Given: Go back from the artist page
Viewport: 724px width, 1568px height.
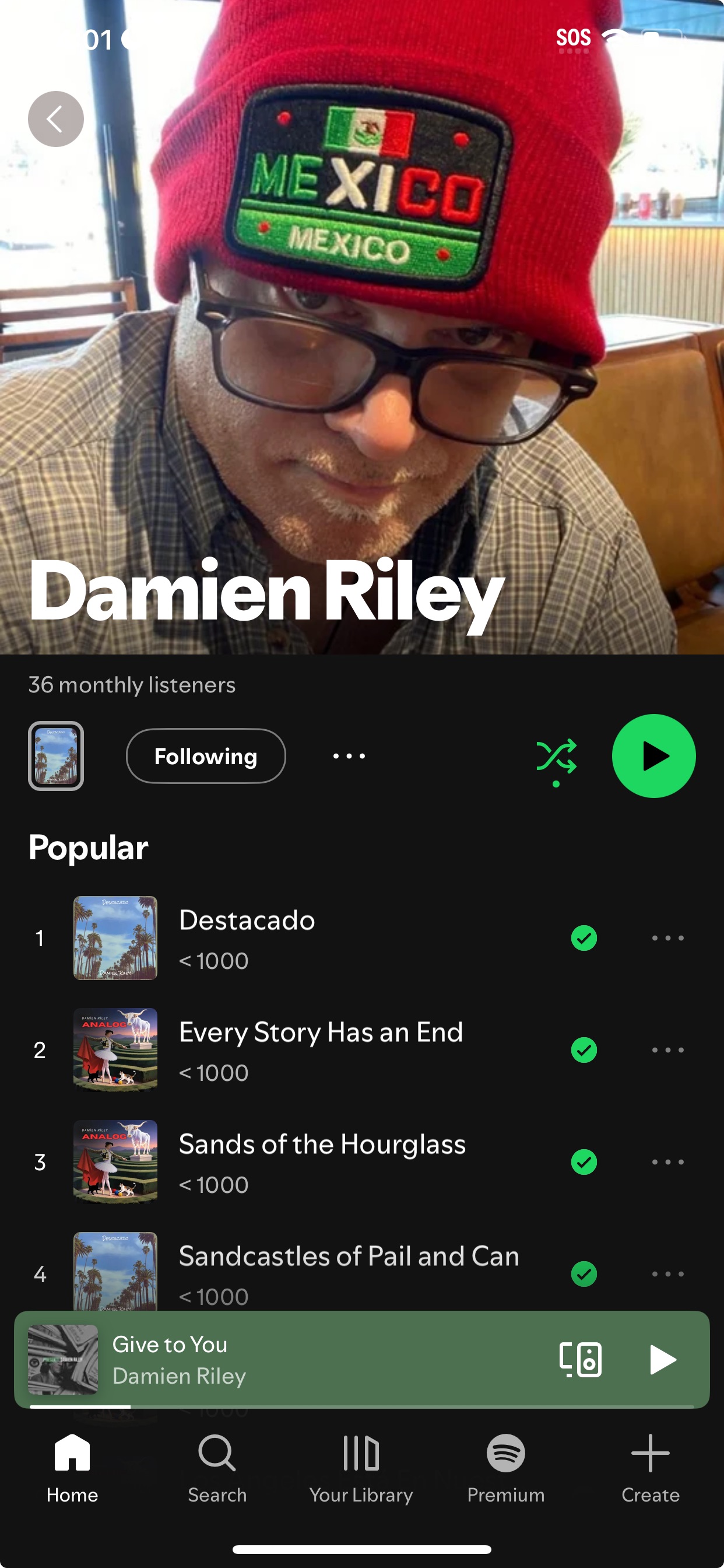Looking at the screenshot, I should pyautogui.click(x=55, y=118).
